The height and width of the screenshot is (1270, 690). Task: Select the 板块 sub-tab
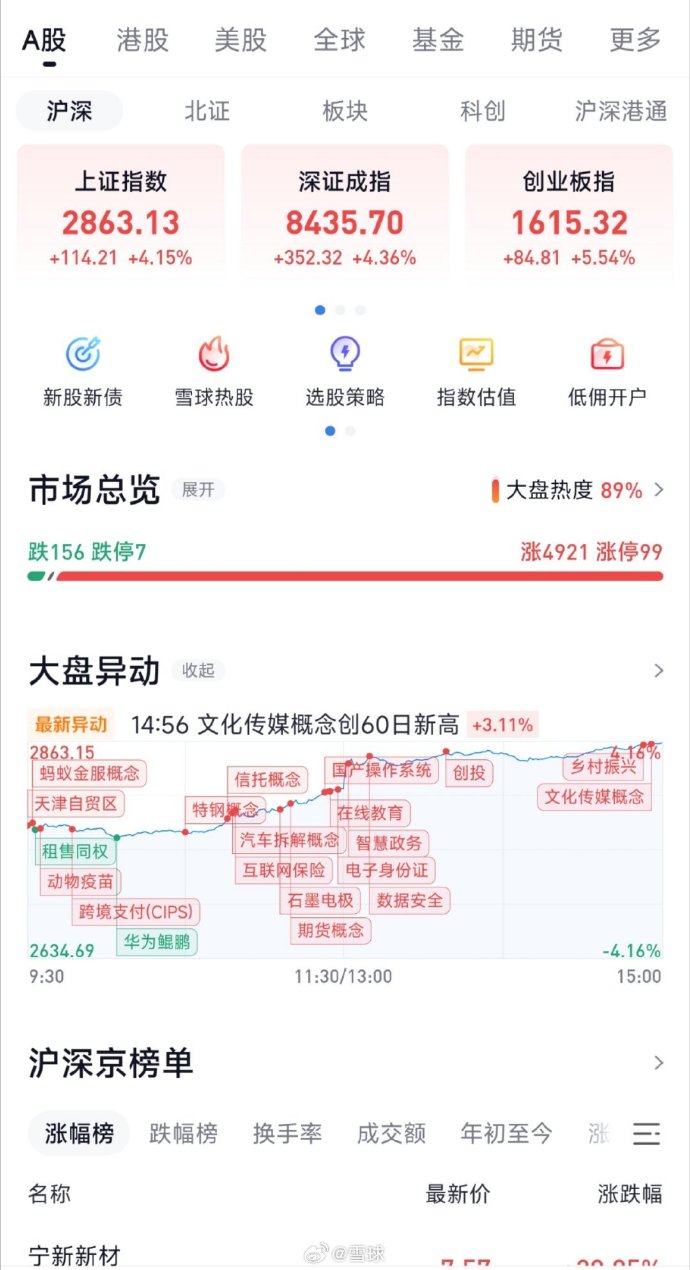(345, 111)
